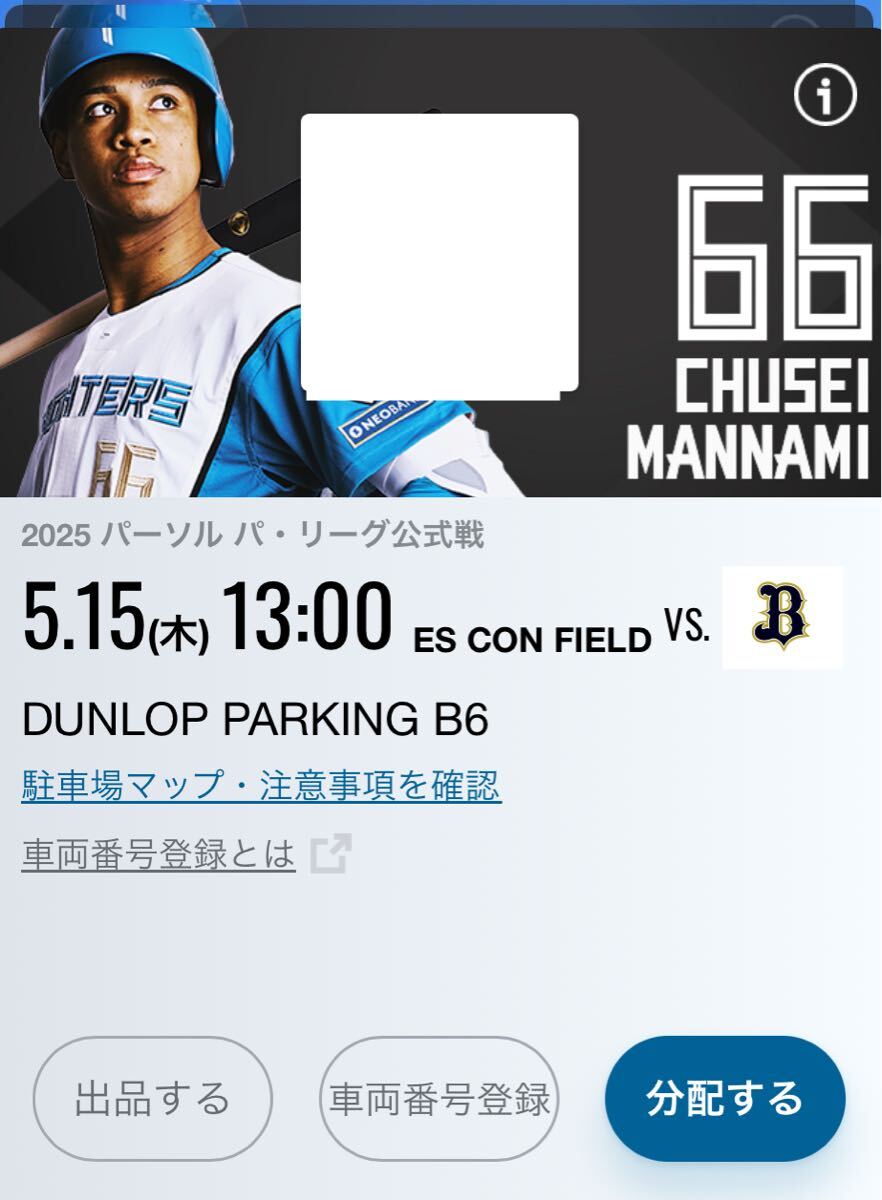882x1200 pixels.
Task: Tap the 出品する button
Action: pyautogui.click(x=153, y=1098)
